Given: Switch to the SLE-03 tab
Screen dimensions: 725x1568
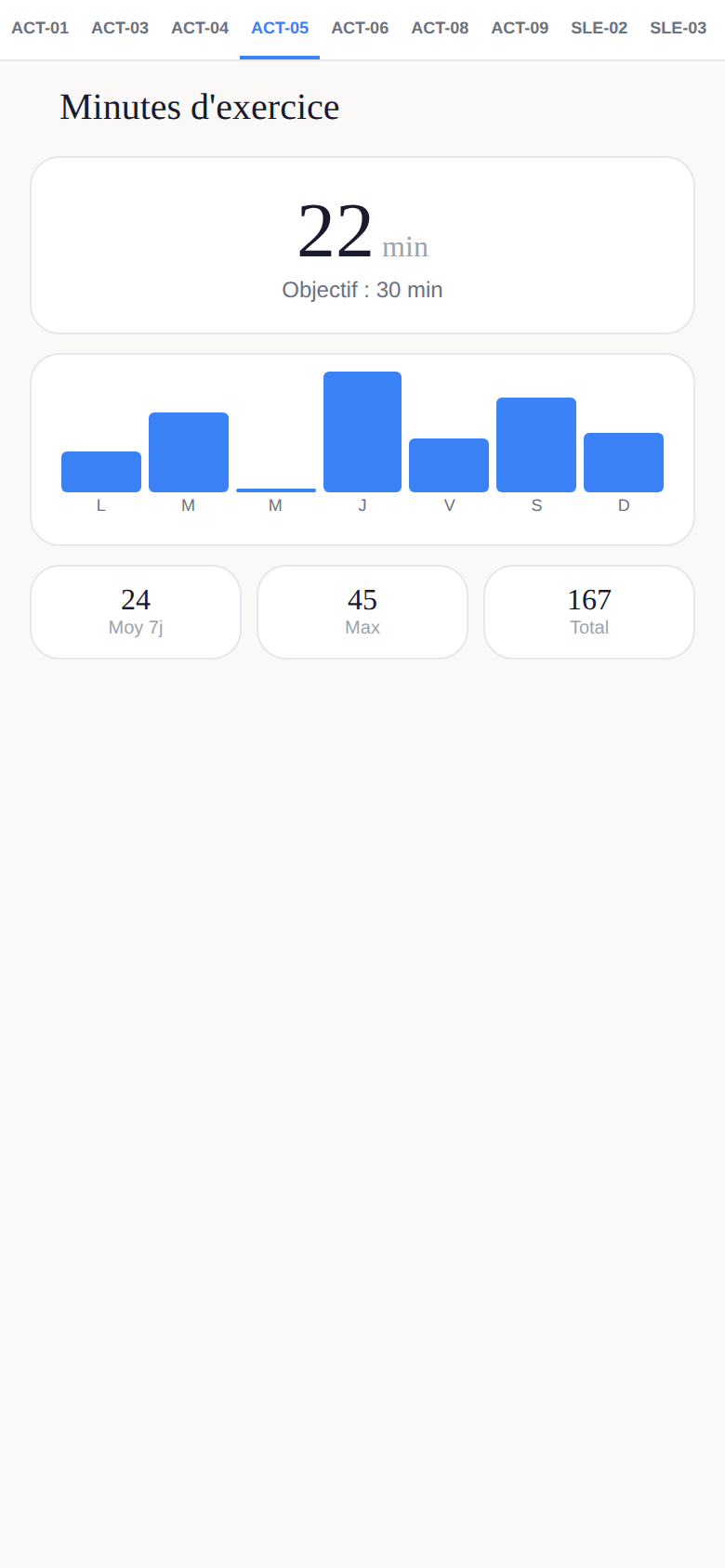Looking at the screenshot, I should click(x=679, y=29).
